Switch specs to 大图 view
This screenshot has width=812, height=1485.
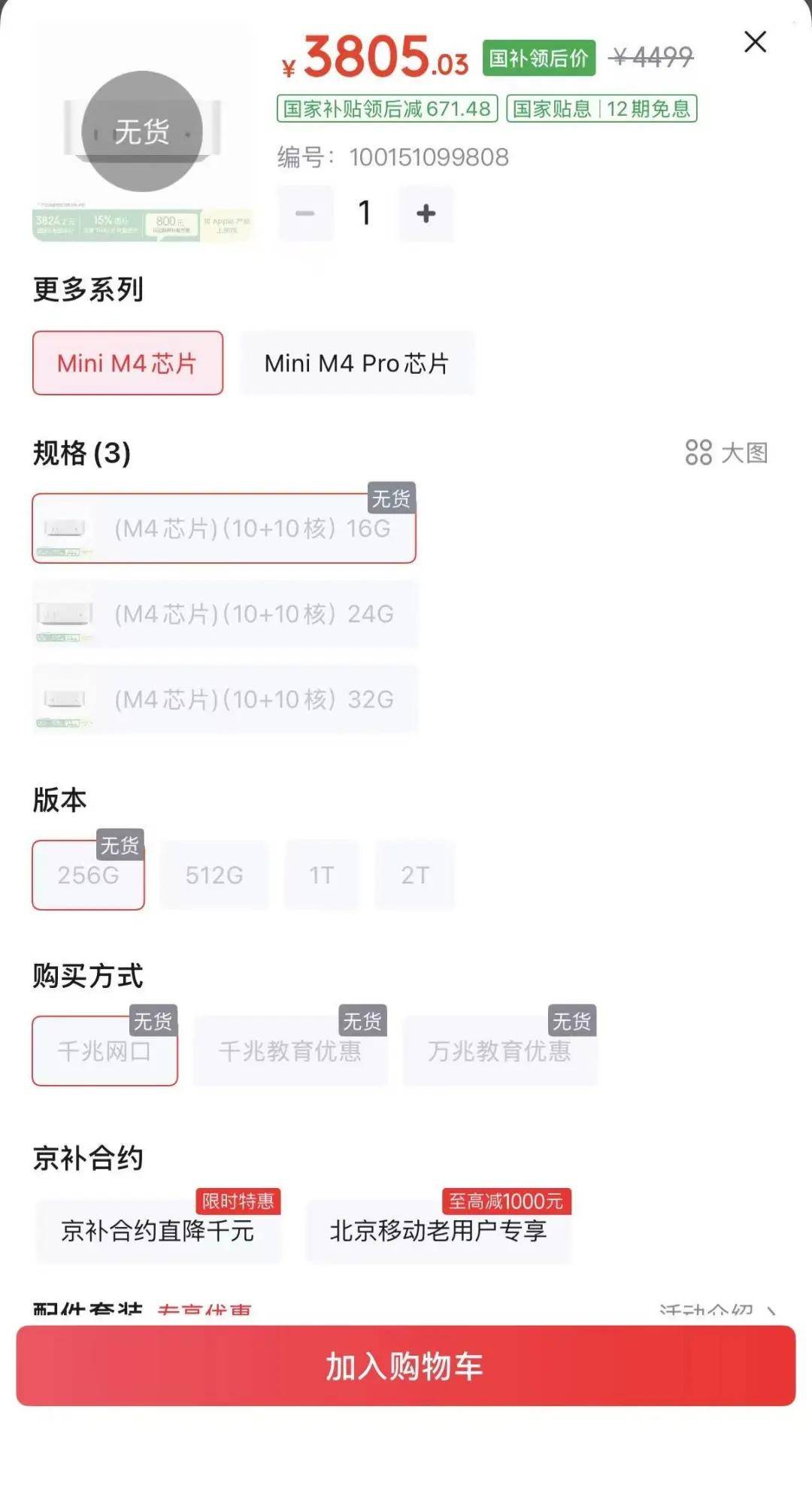click(x=726, y=453)
